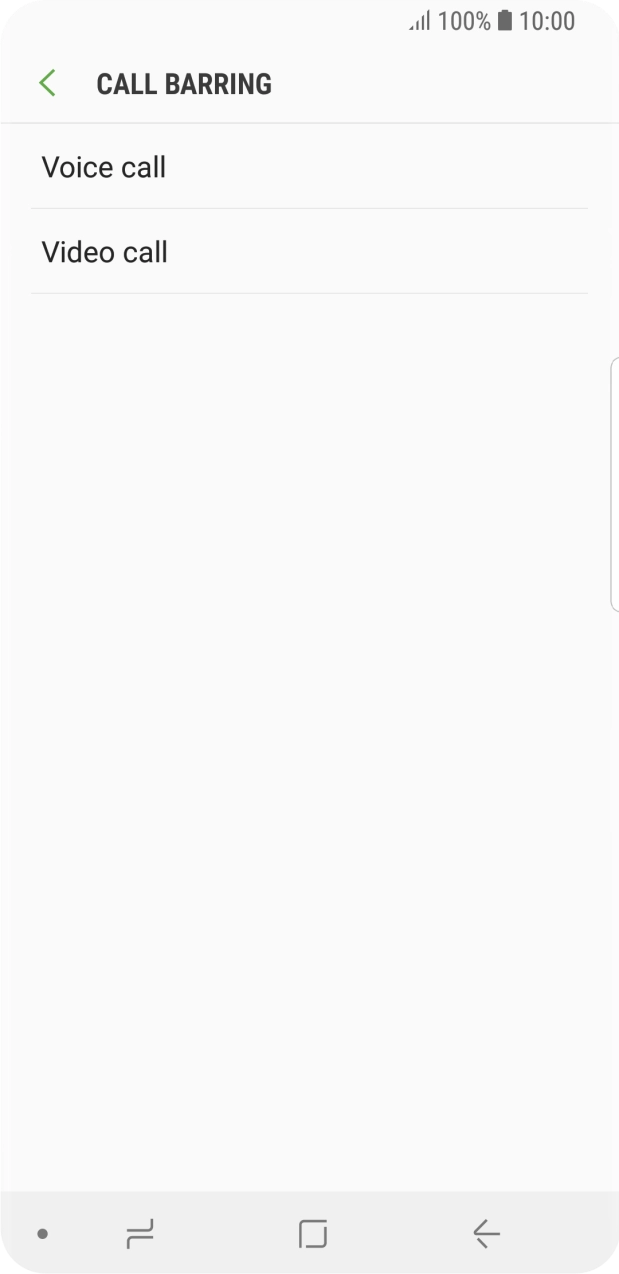Open Voice call barring settings
The width and height of the screenshot is (619, 1274).
pyautogui.click(x=309, y=167)
